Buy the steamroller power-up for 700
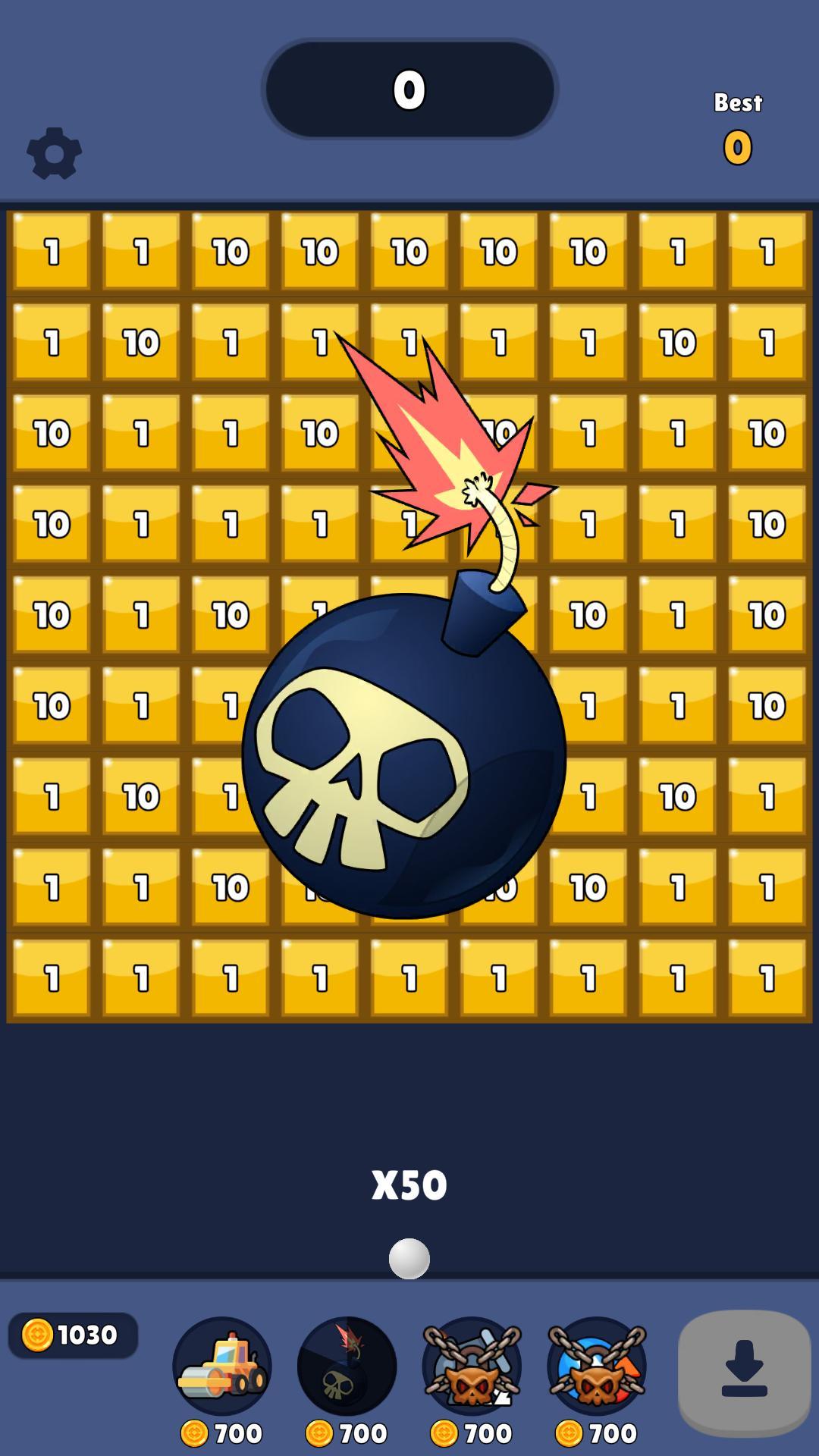This screenshot has height=1456, width=819. 221,1367
